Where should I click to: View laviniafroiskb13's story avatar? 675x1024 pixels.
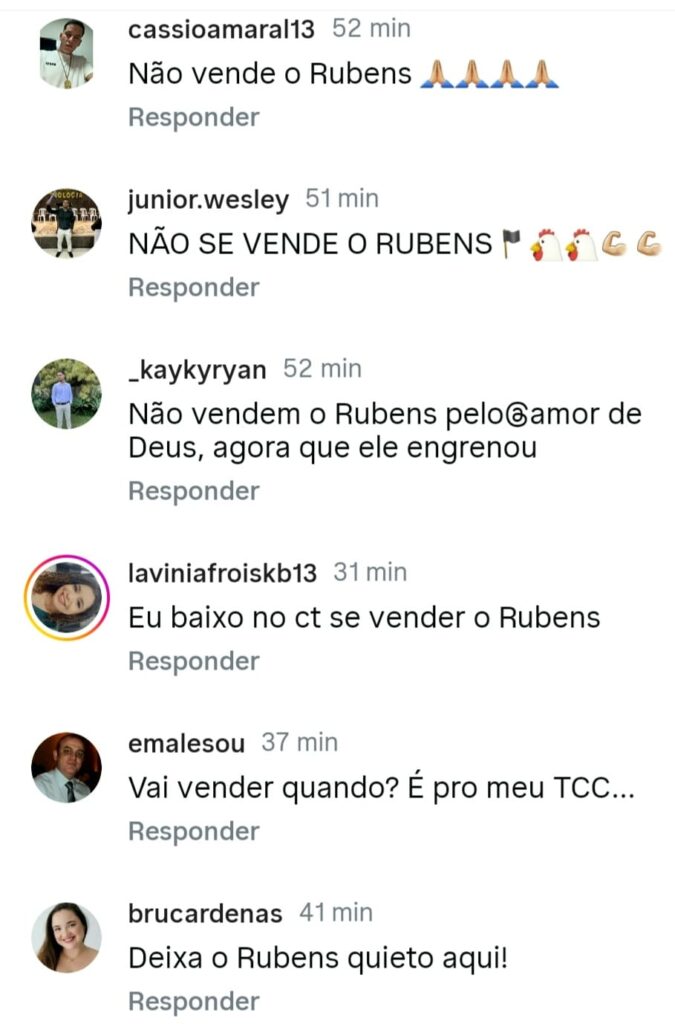[x=66, y=597]
